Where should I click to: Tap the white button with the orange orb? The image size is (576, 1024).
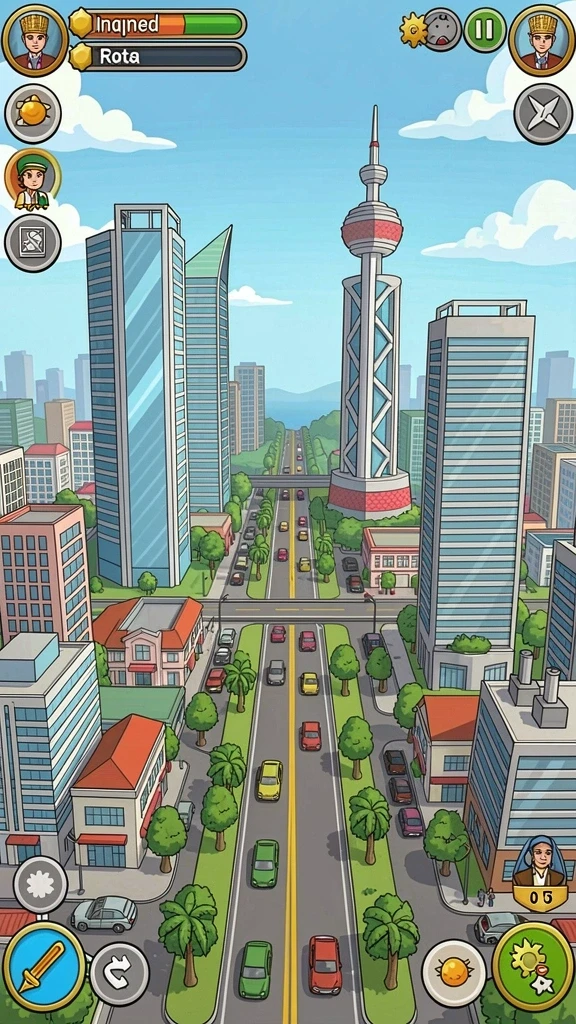point(454,973)
